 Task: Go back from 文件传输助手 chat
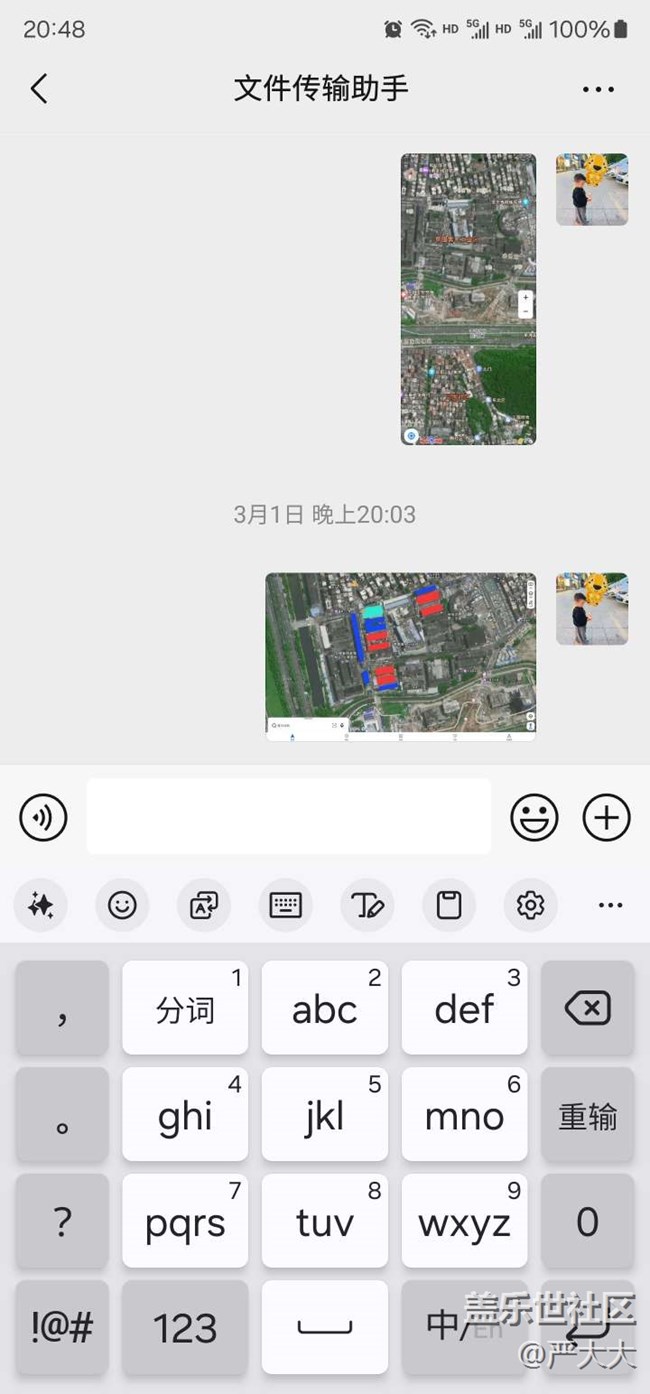point(39,89)
